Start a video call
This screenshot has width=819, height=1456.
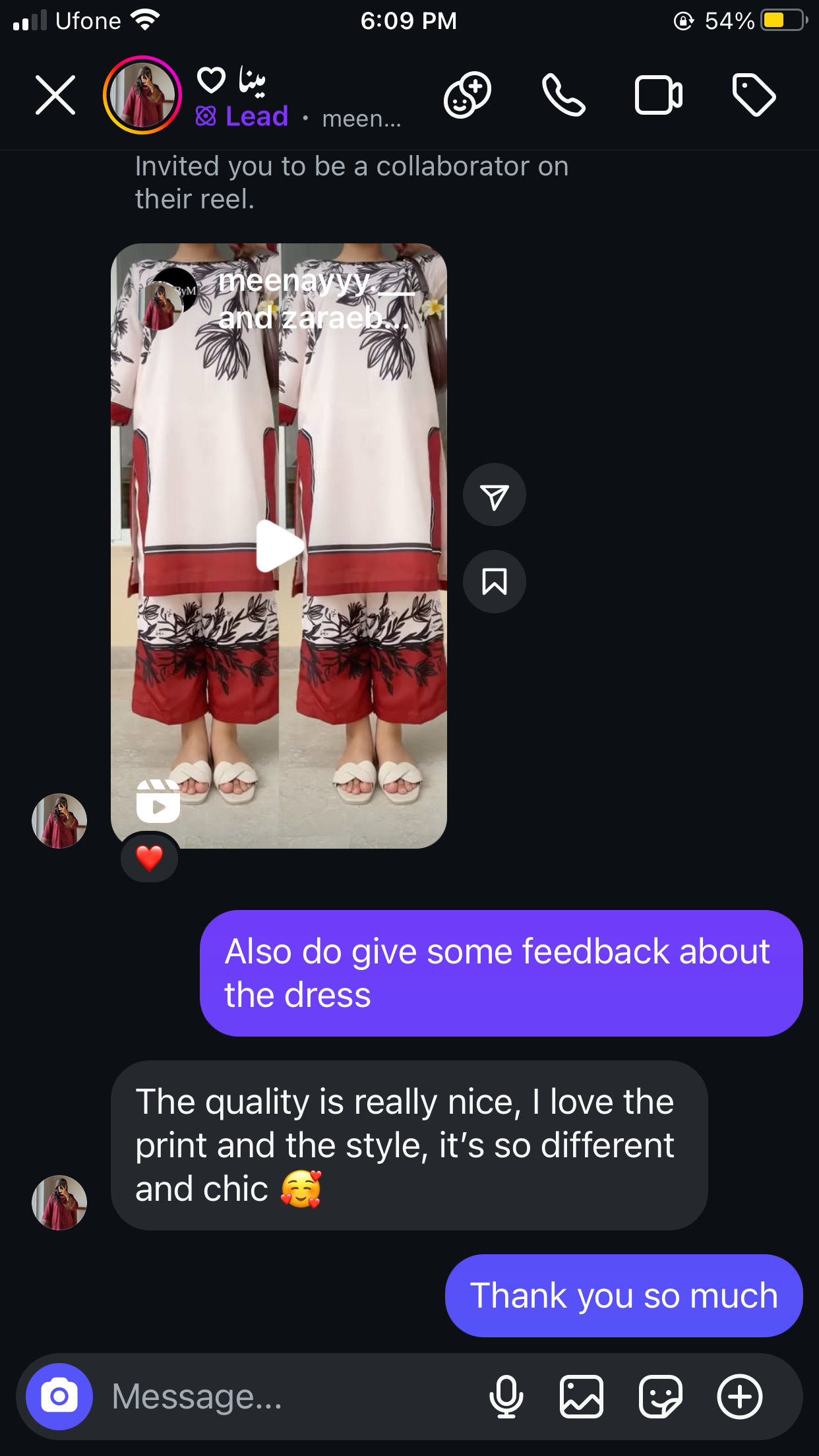[x=658, y=96]
